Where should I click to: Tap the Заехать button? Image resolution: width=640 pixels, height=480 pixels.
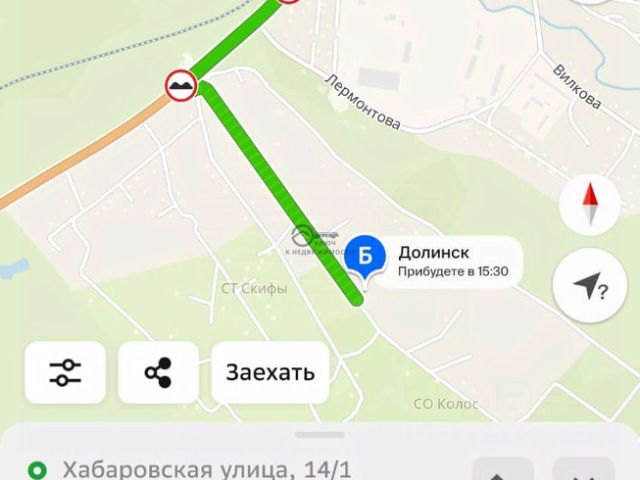point(270,373)
